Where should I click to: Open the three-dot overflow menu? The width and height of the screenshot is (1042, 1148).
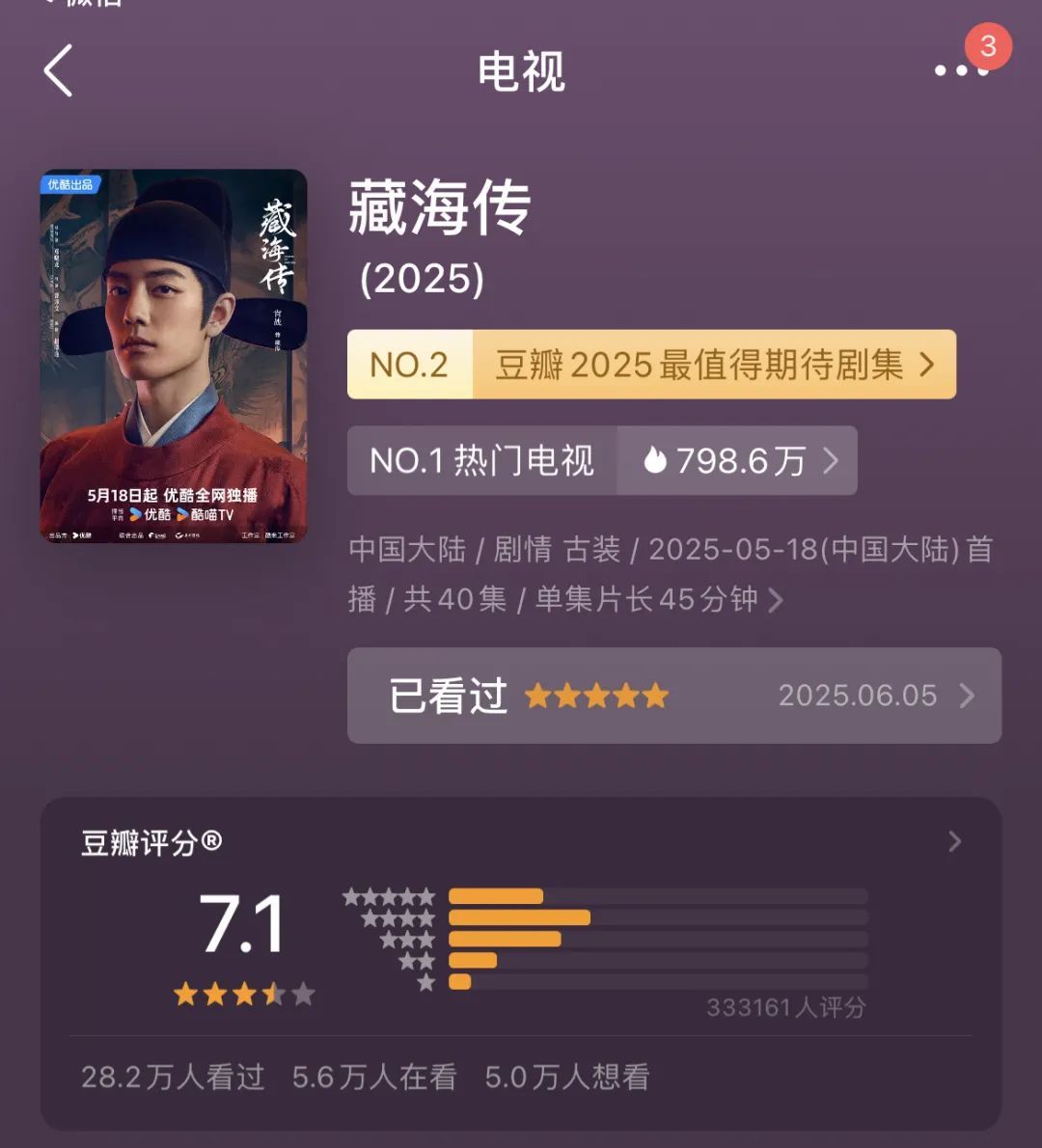[961, 70]
